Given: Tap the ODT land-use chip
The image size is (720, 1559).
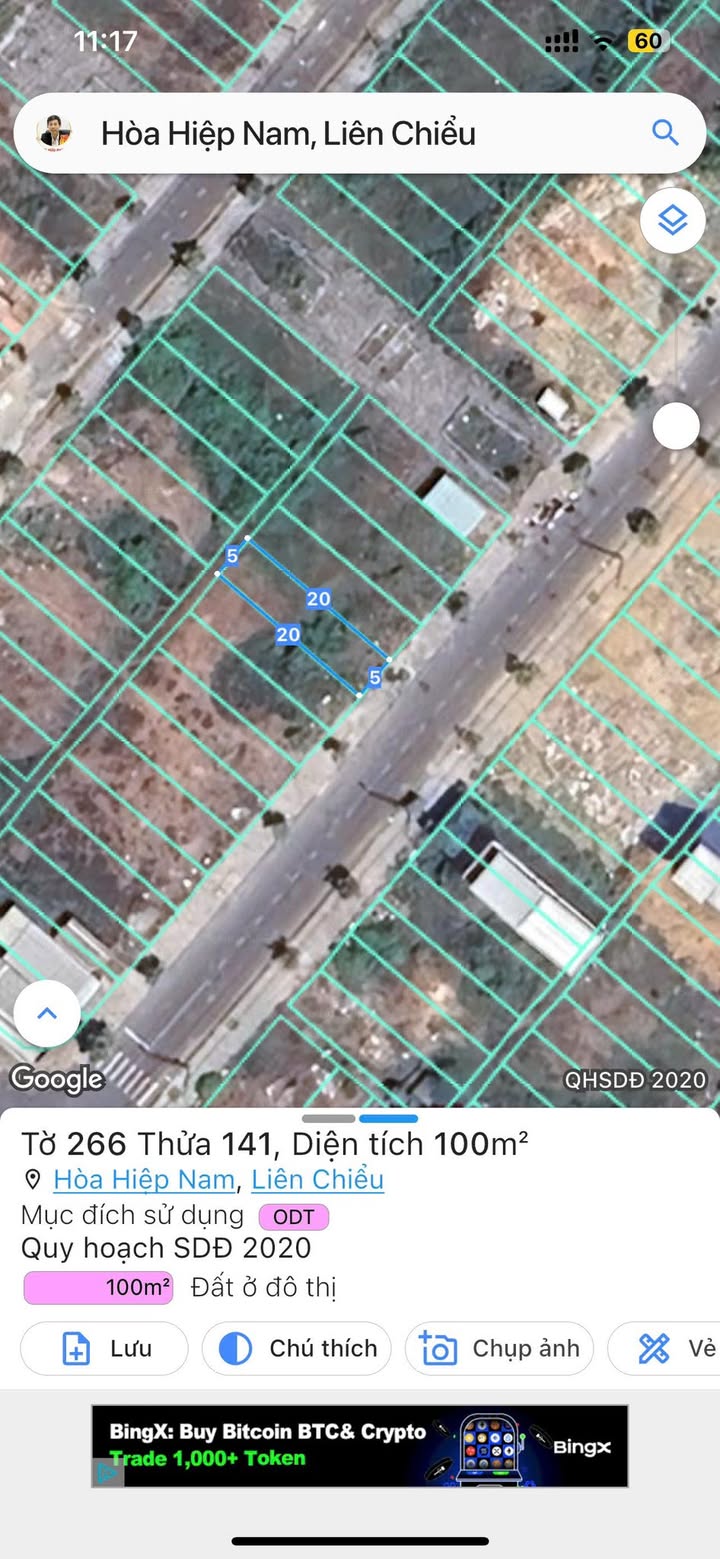Looking at the screenshot, I should [294, 1217].
